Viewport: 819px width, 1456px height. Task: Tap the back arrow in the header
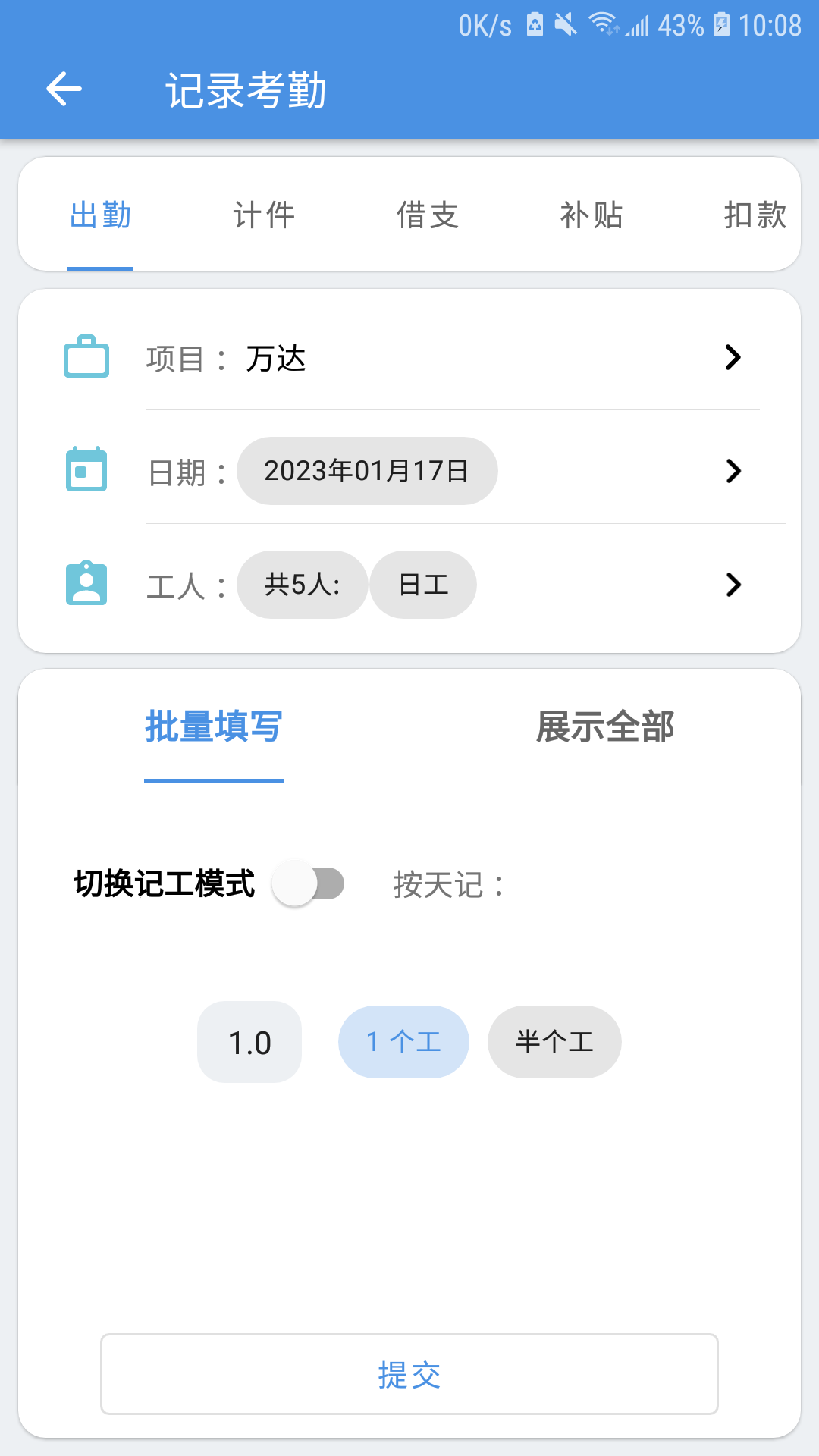[64, 89]
